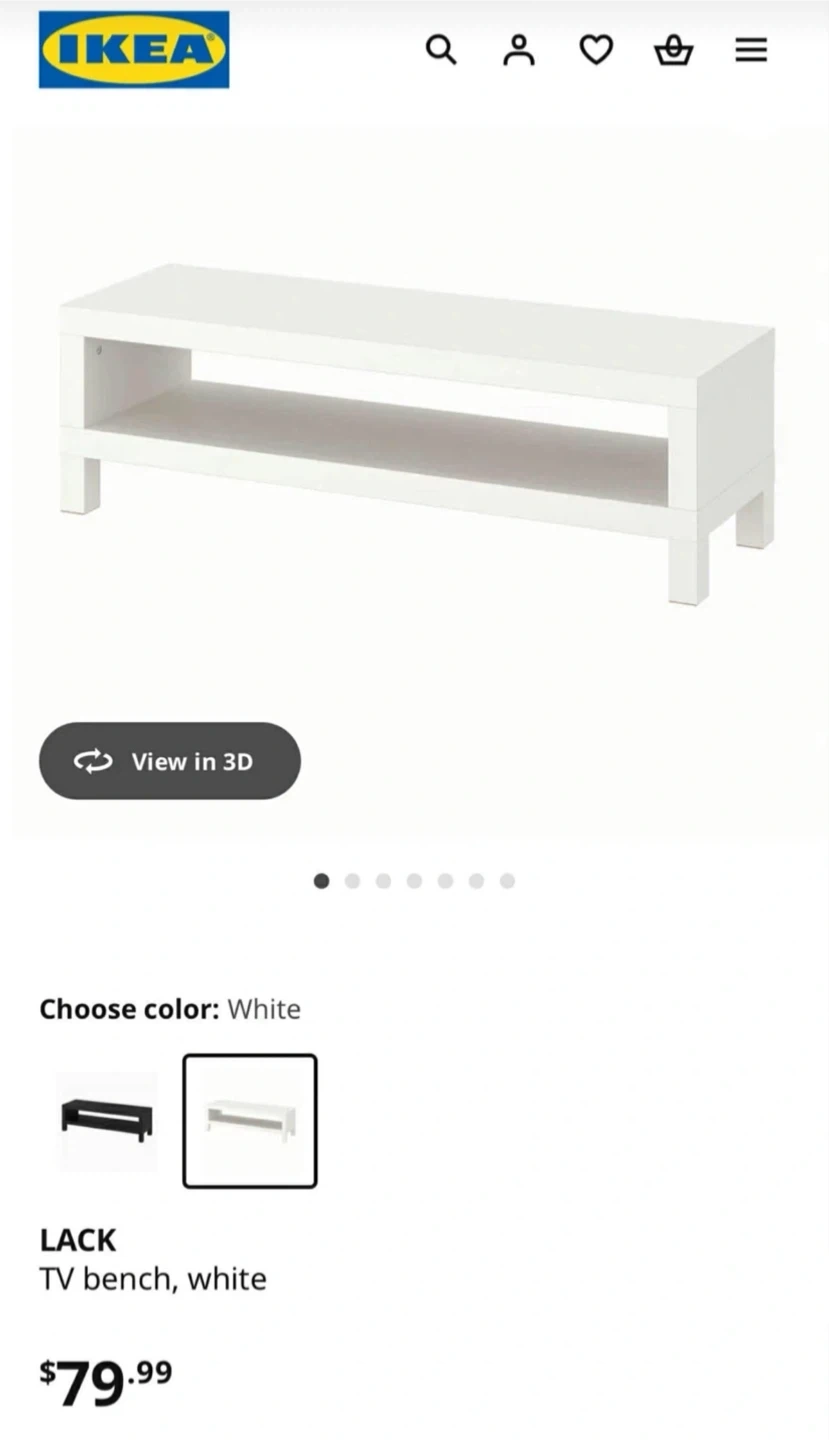Open the account profile icon

(x=518, y=50)
